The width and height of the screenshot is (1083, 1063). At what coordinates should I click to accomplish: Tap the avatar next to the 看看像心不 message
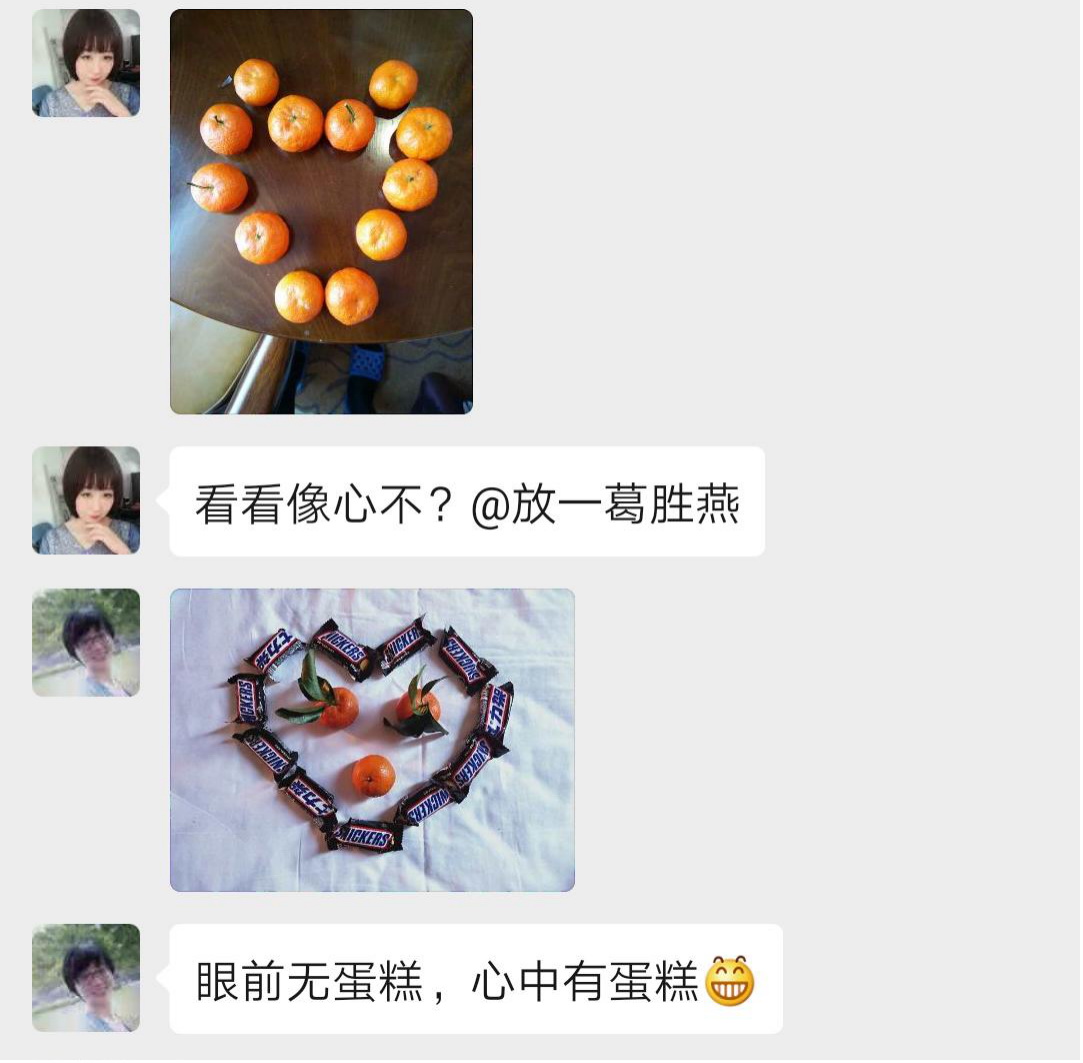tap(86, 500)
